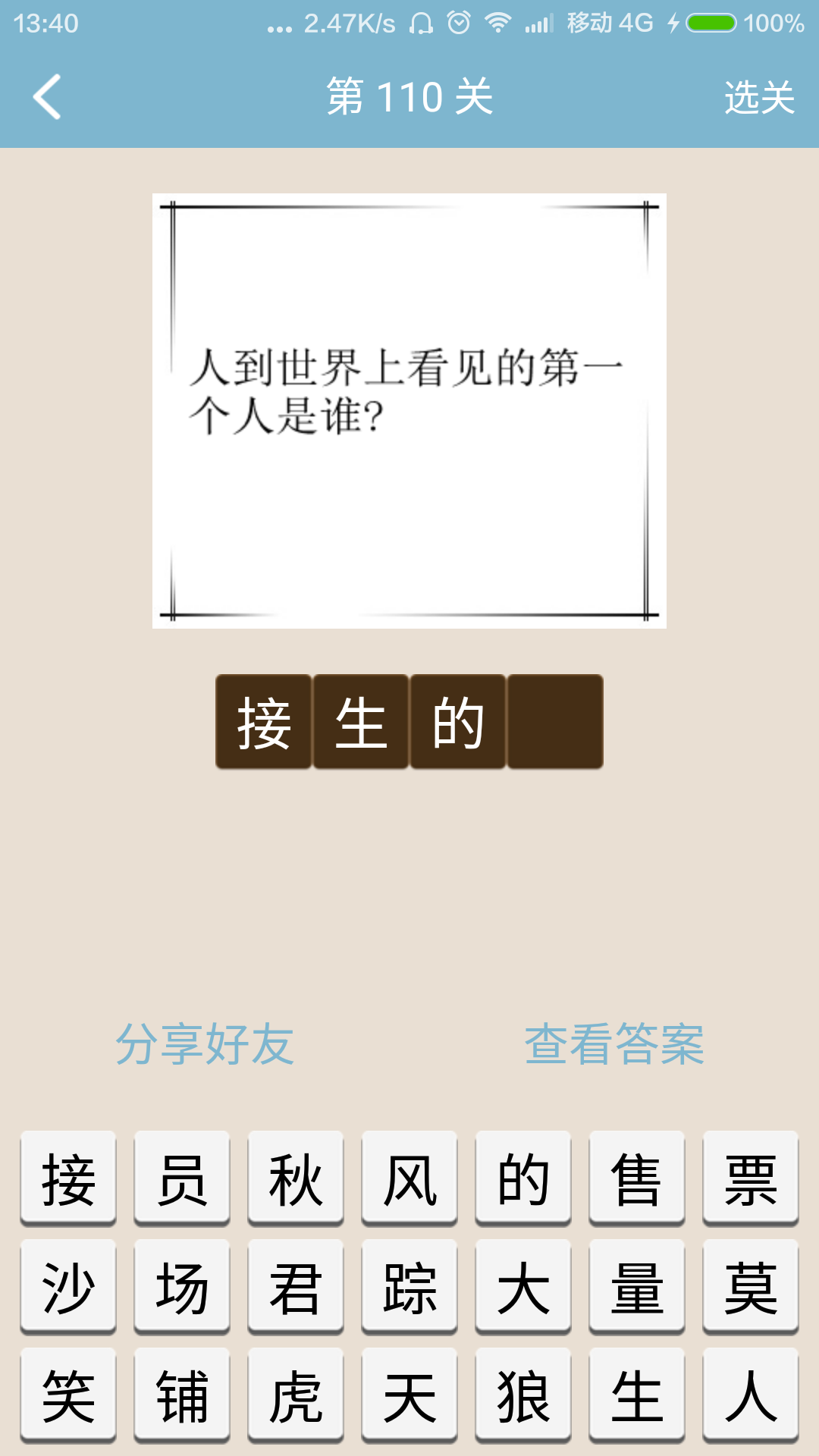Select the 人 character tile
819x1456 pixels.
[750, 1395]
